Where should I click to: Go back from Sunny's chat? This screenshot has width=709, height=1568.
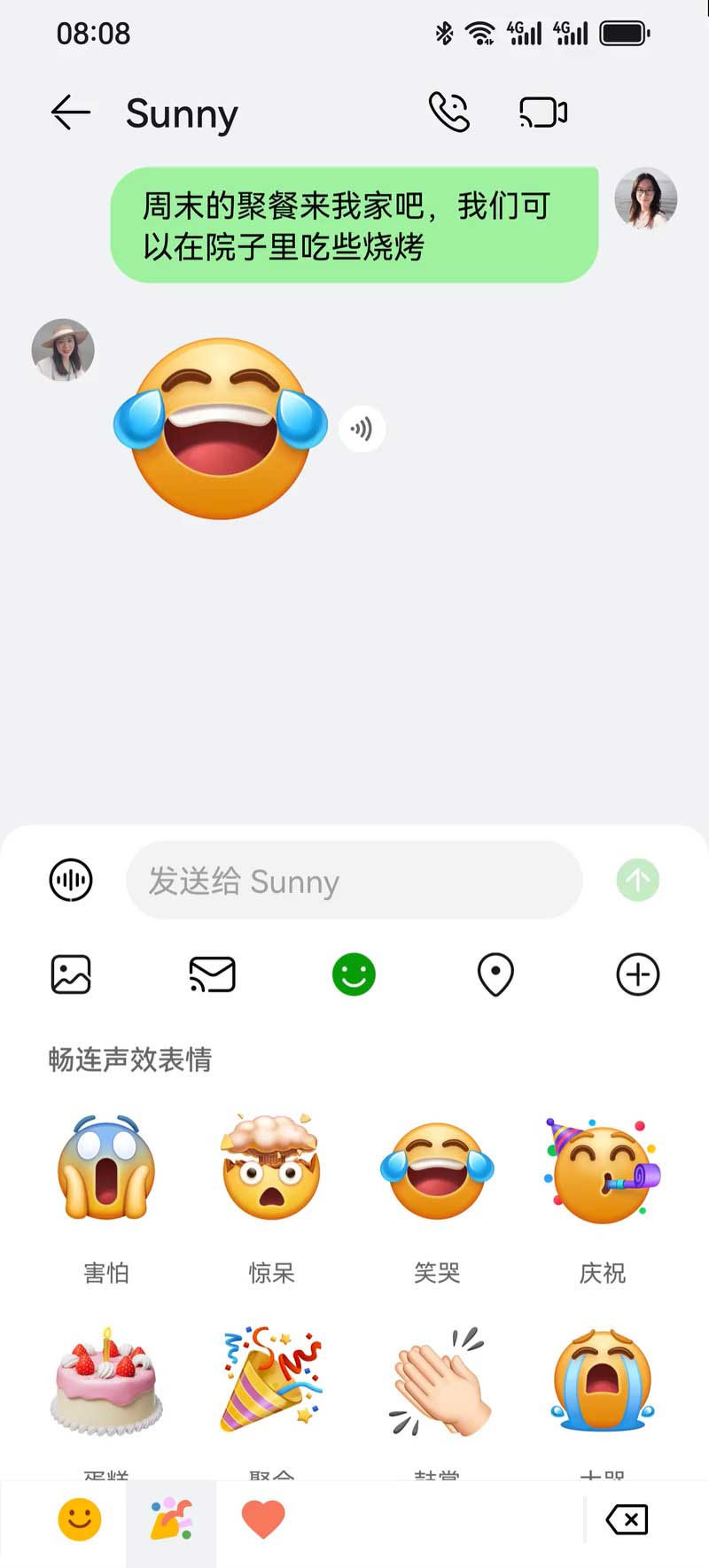[71, 113]
